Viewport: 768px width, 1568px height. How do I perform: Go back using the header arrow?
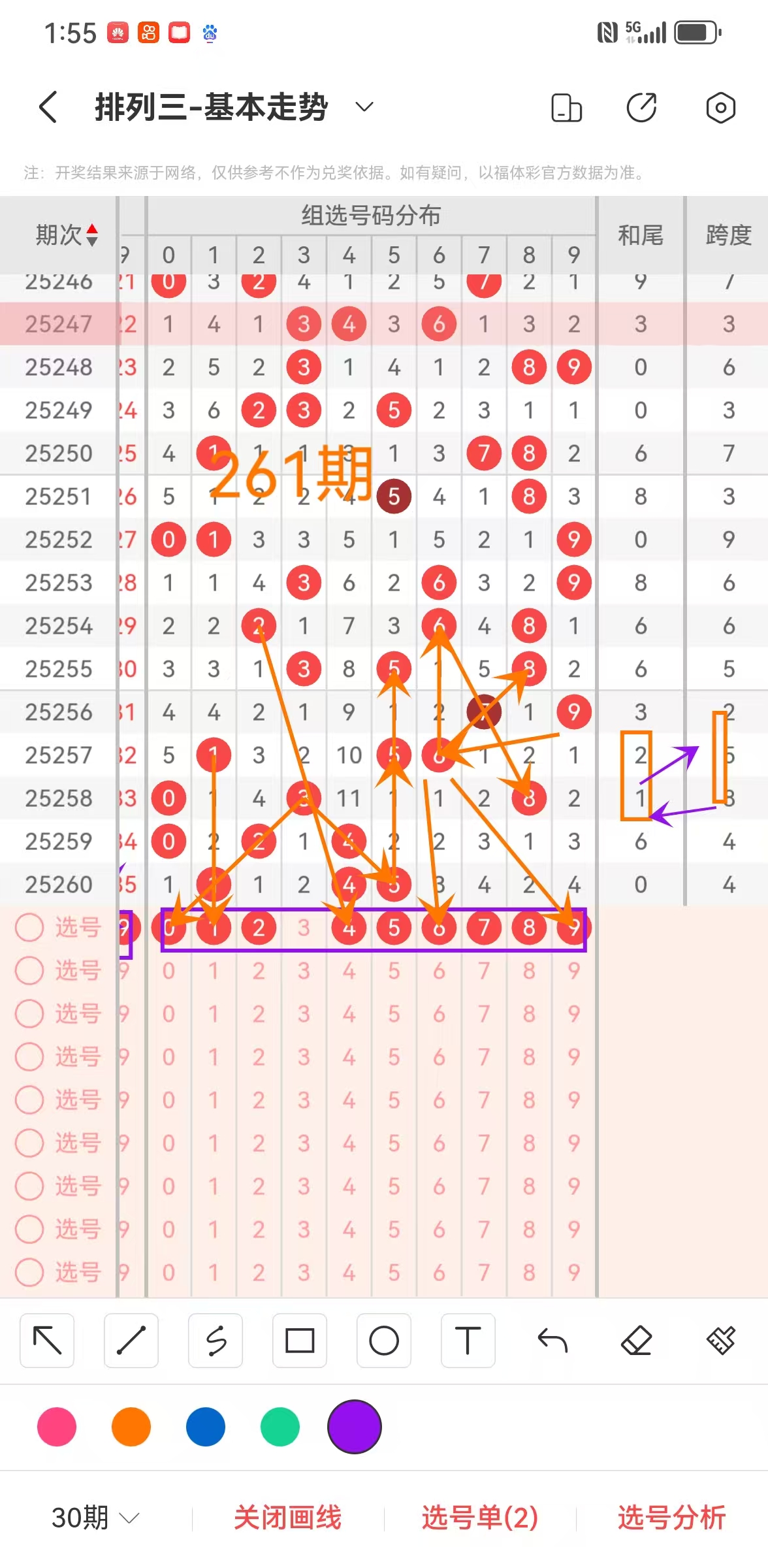coord(48,107)
